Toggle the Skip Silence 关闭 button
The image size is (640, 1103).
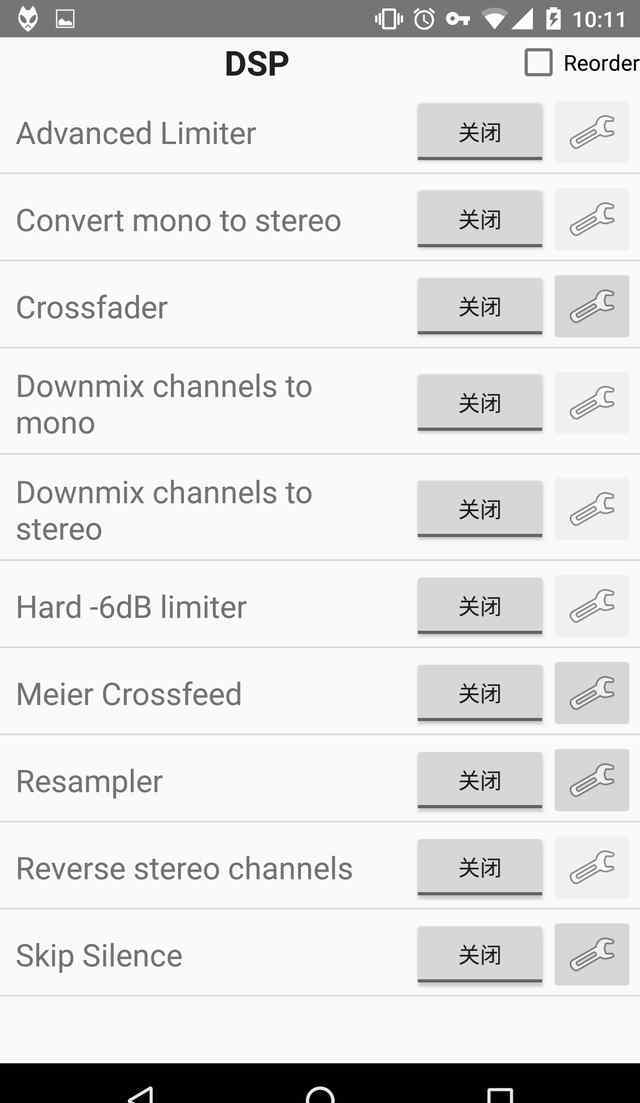[480, 955]
